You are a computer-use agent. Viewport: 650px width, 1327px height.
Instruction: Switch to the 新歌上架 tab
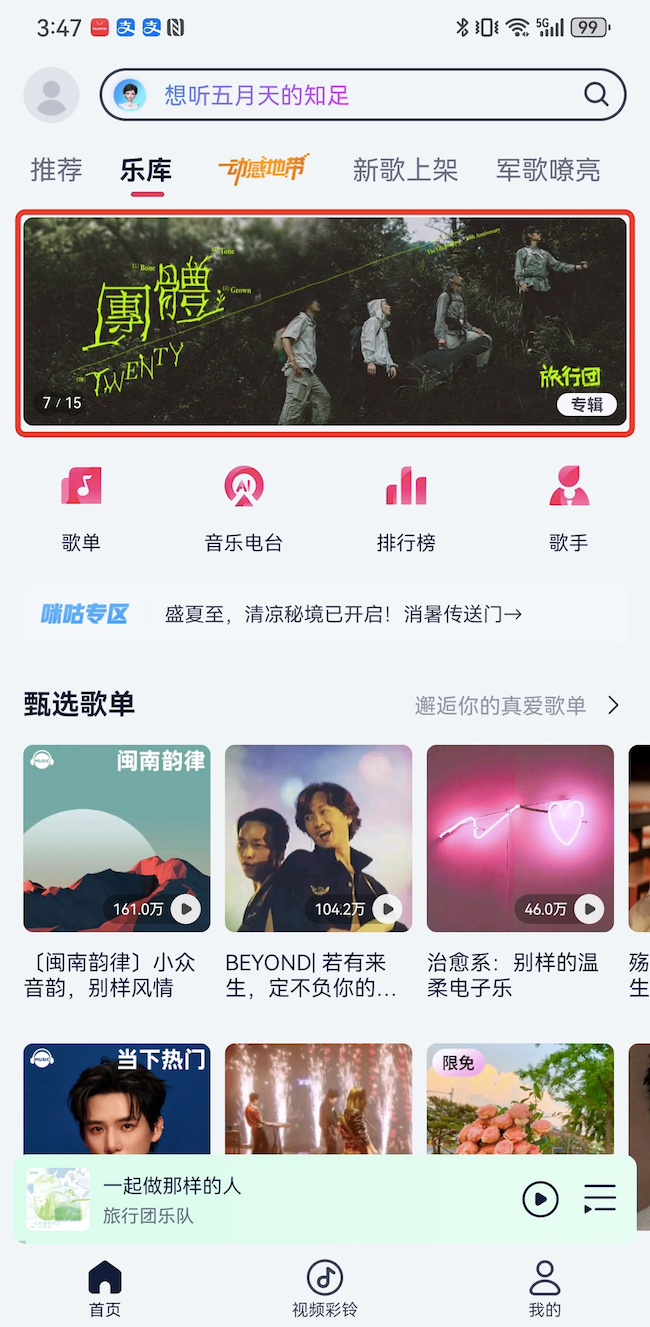405,170
